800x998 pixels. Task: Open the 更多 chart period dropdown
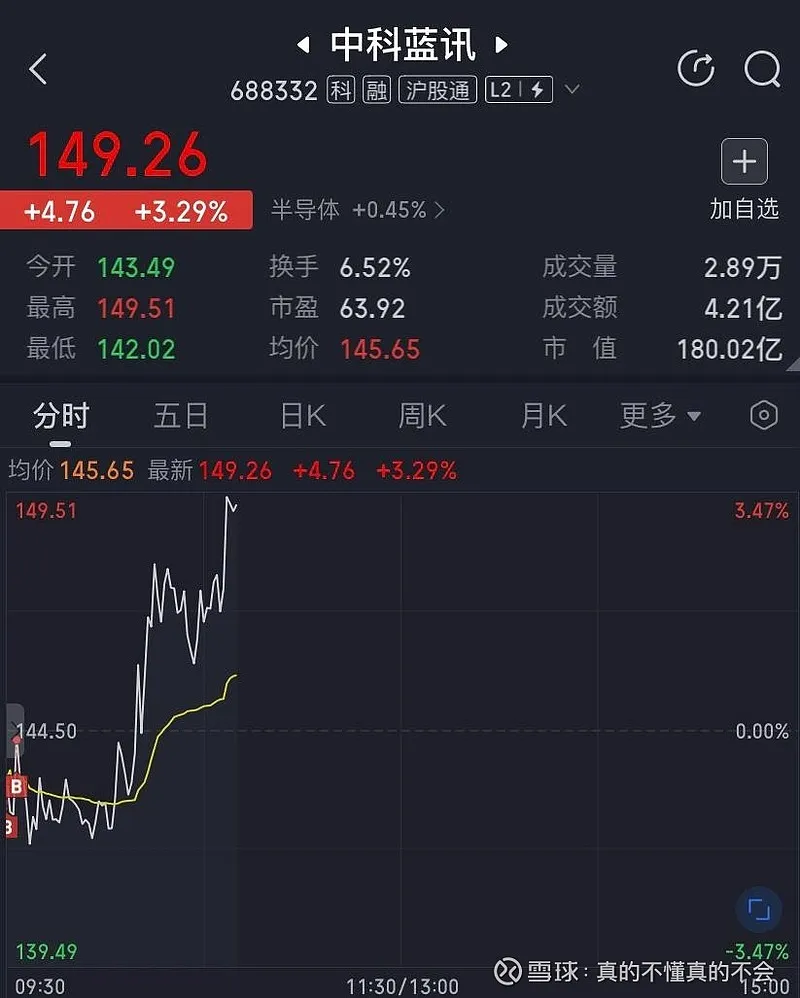(x=660, y=416)
